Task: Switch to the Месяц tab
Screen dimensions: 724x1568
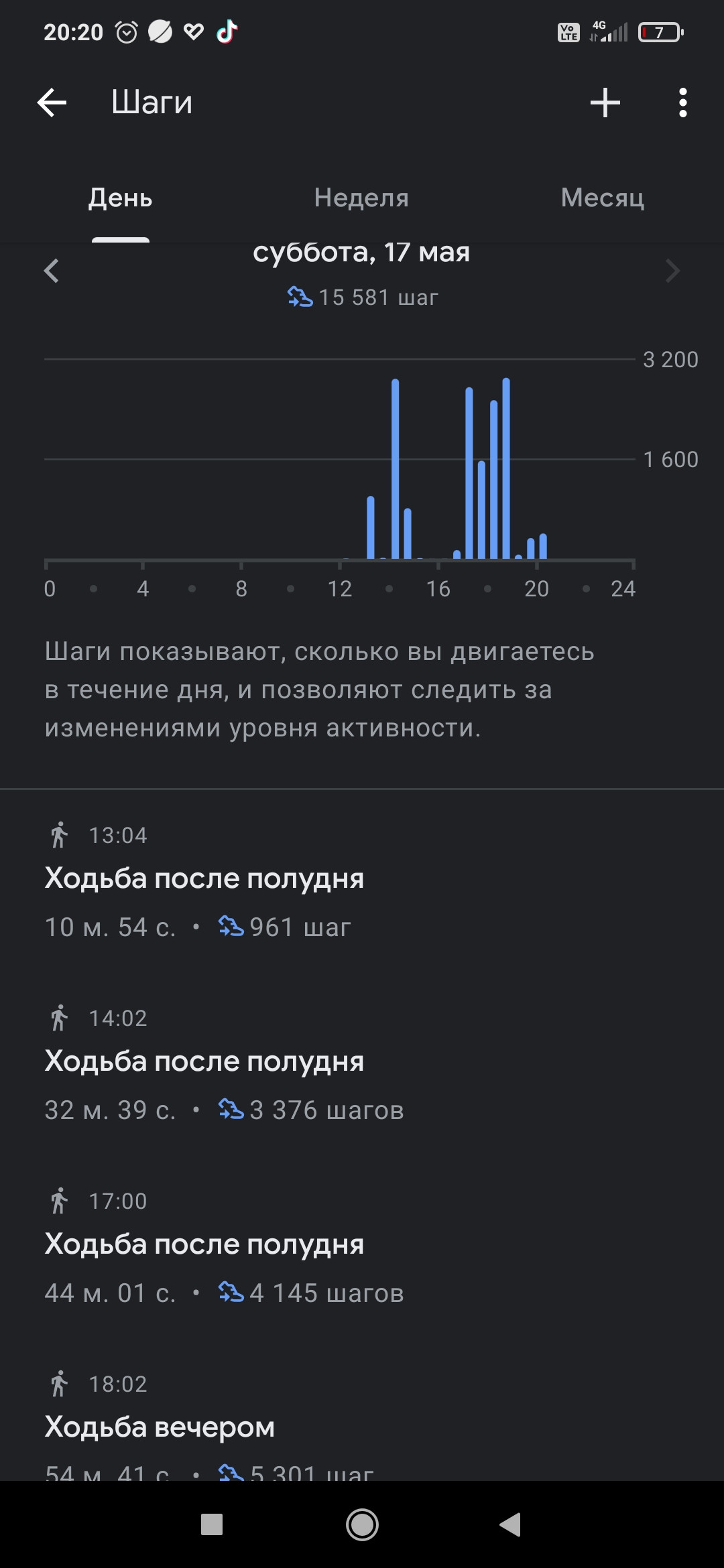Action: tap(603, 198)
